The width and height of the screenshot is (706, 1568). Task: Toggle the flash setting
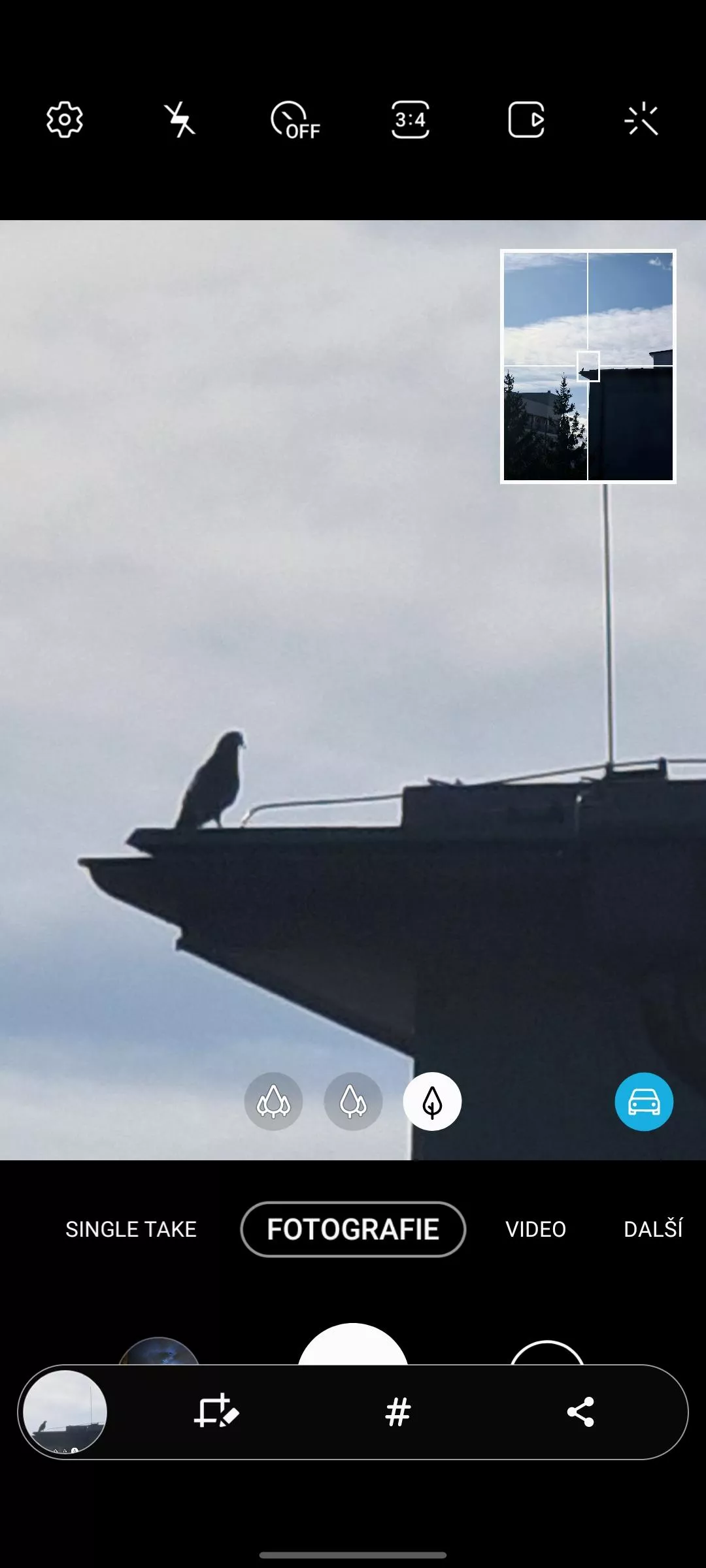[180, 120]
